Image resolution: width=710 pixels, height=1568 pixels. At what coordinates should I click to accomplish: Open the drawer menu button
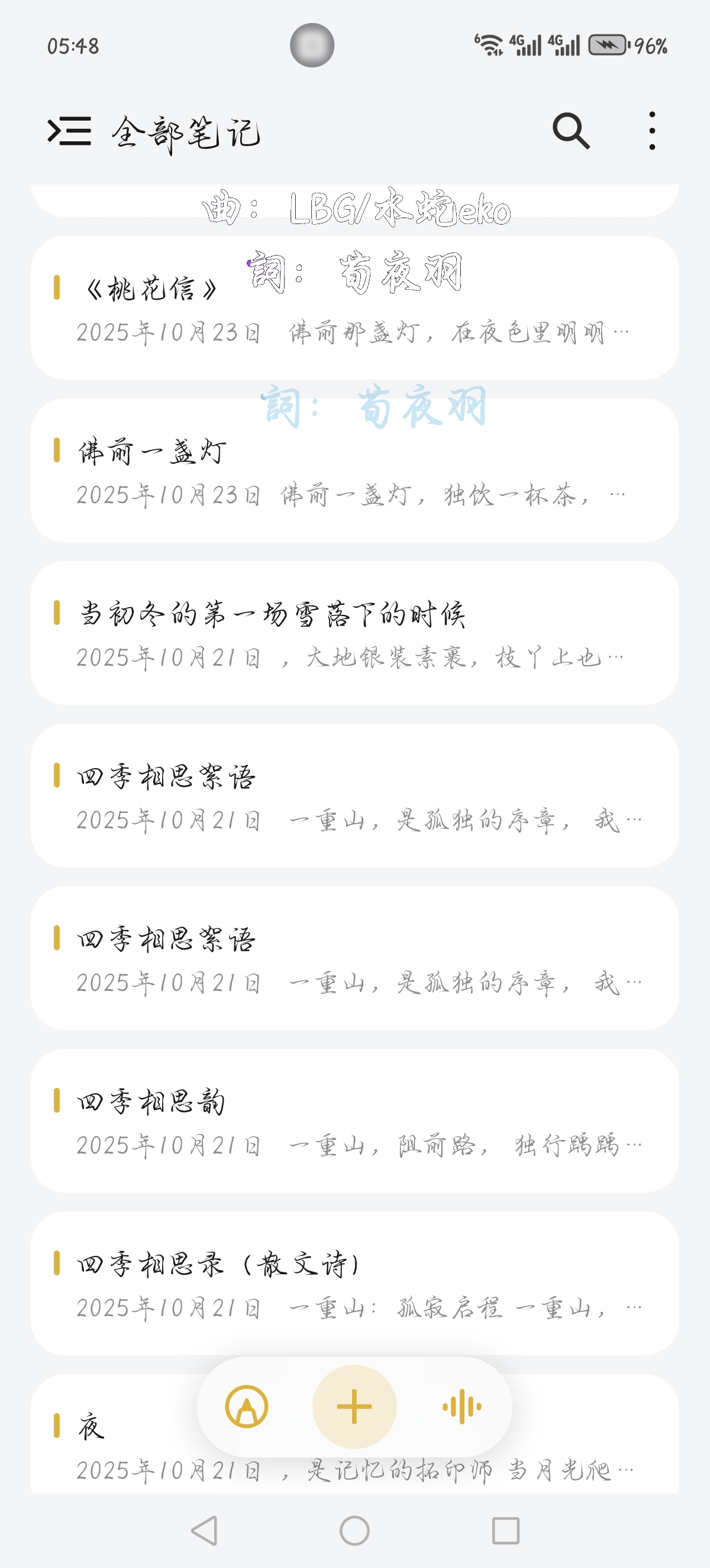coord(69,131)
